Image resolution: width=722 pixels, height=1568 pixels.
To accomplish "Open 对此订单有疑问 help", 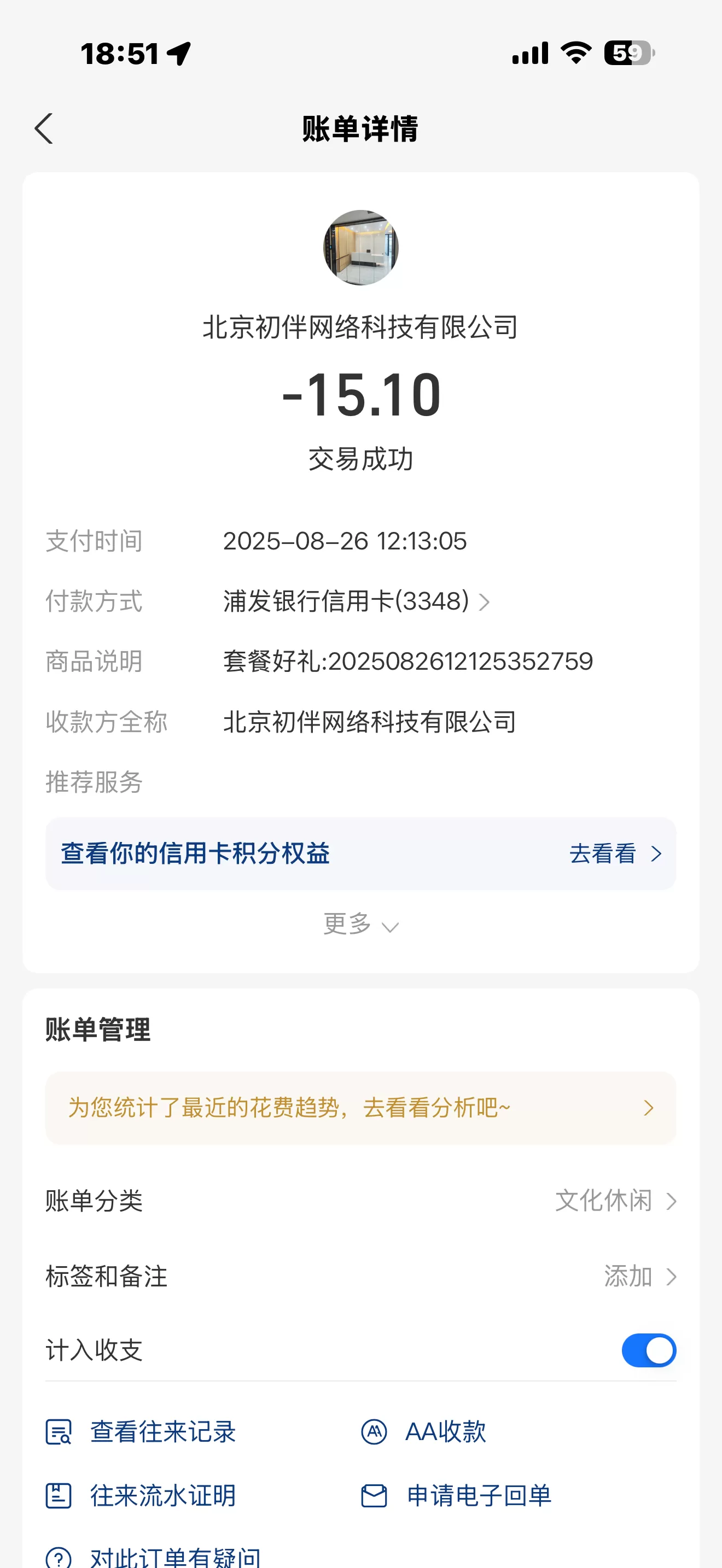I will click(x=153, y=1557).
